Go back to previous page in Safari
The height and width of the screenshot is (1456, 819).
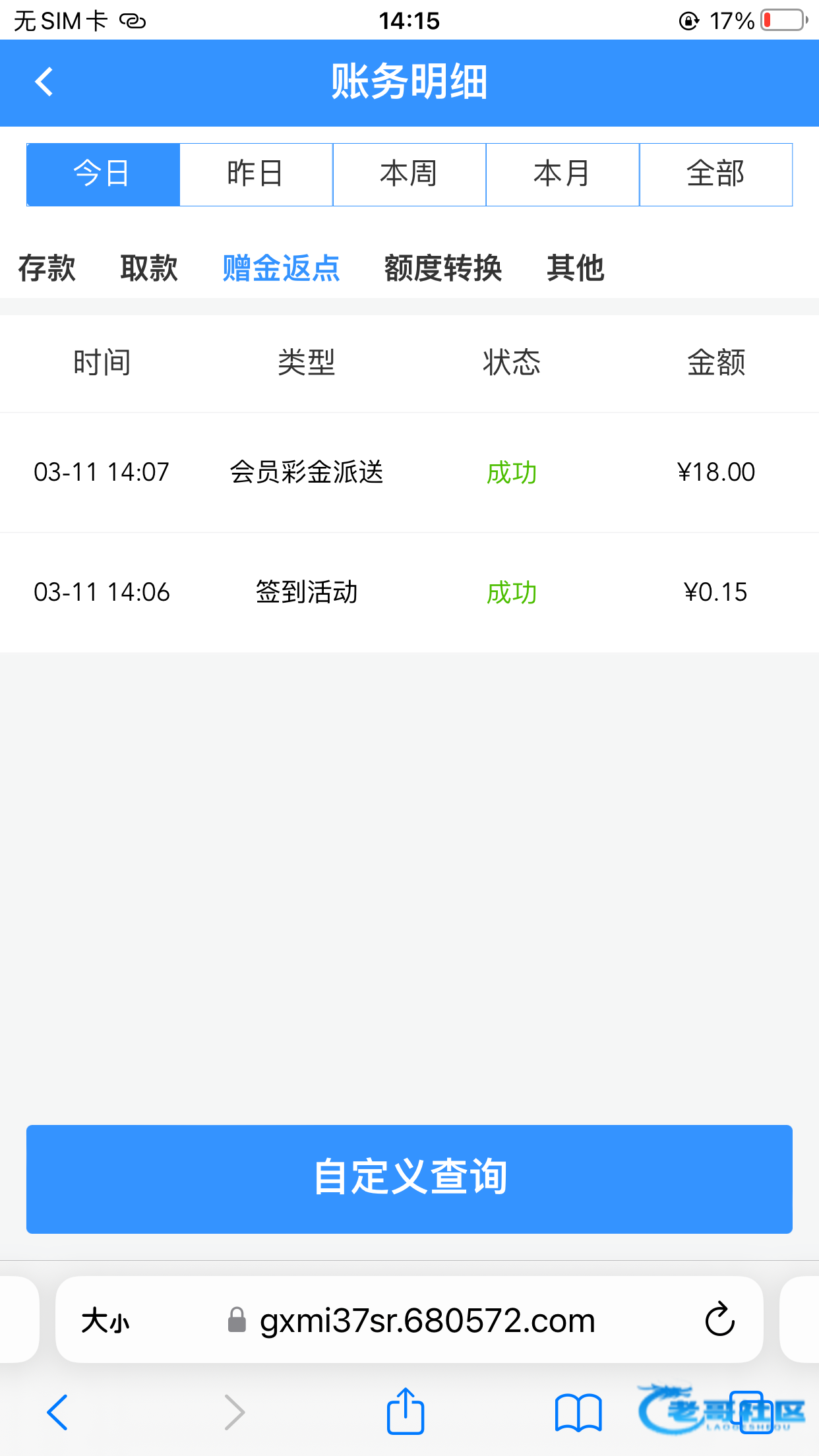pyautogui.click(x=57, y=1412)
